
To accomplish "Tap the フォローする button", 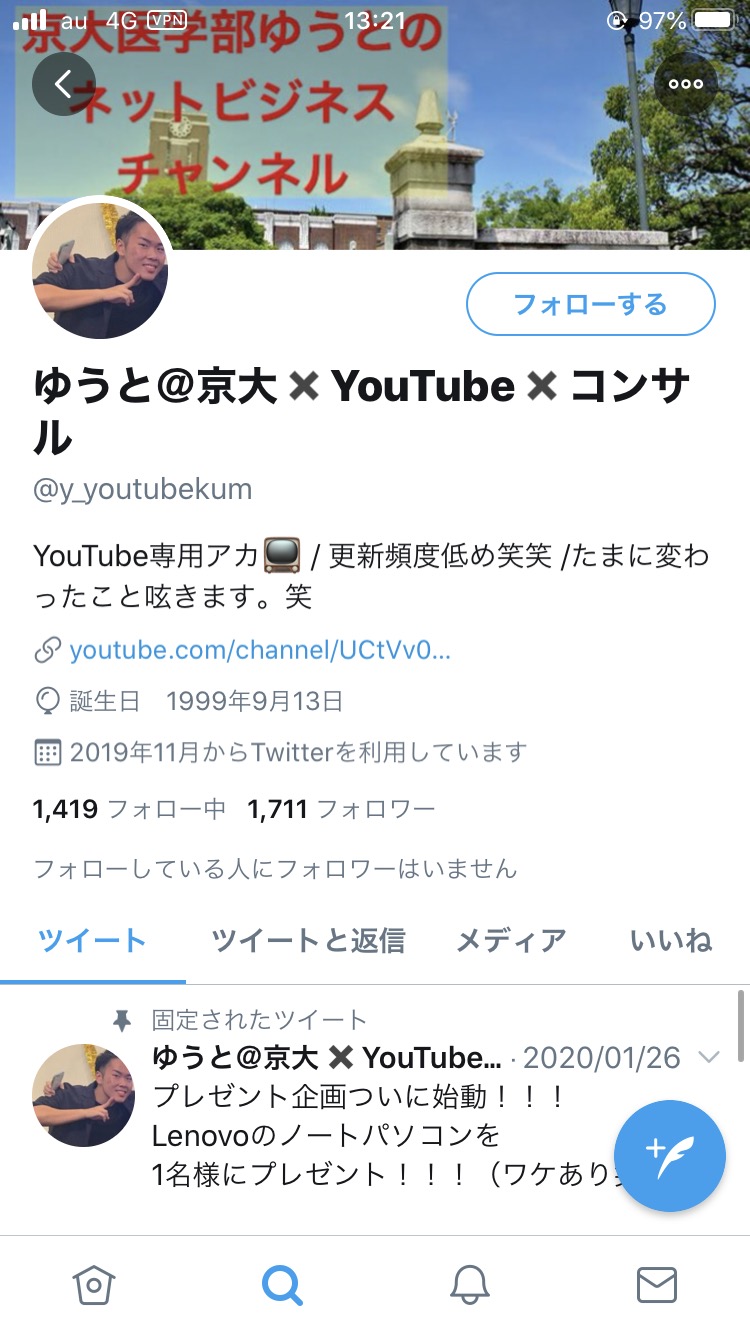I will point(590,304).
